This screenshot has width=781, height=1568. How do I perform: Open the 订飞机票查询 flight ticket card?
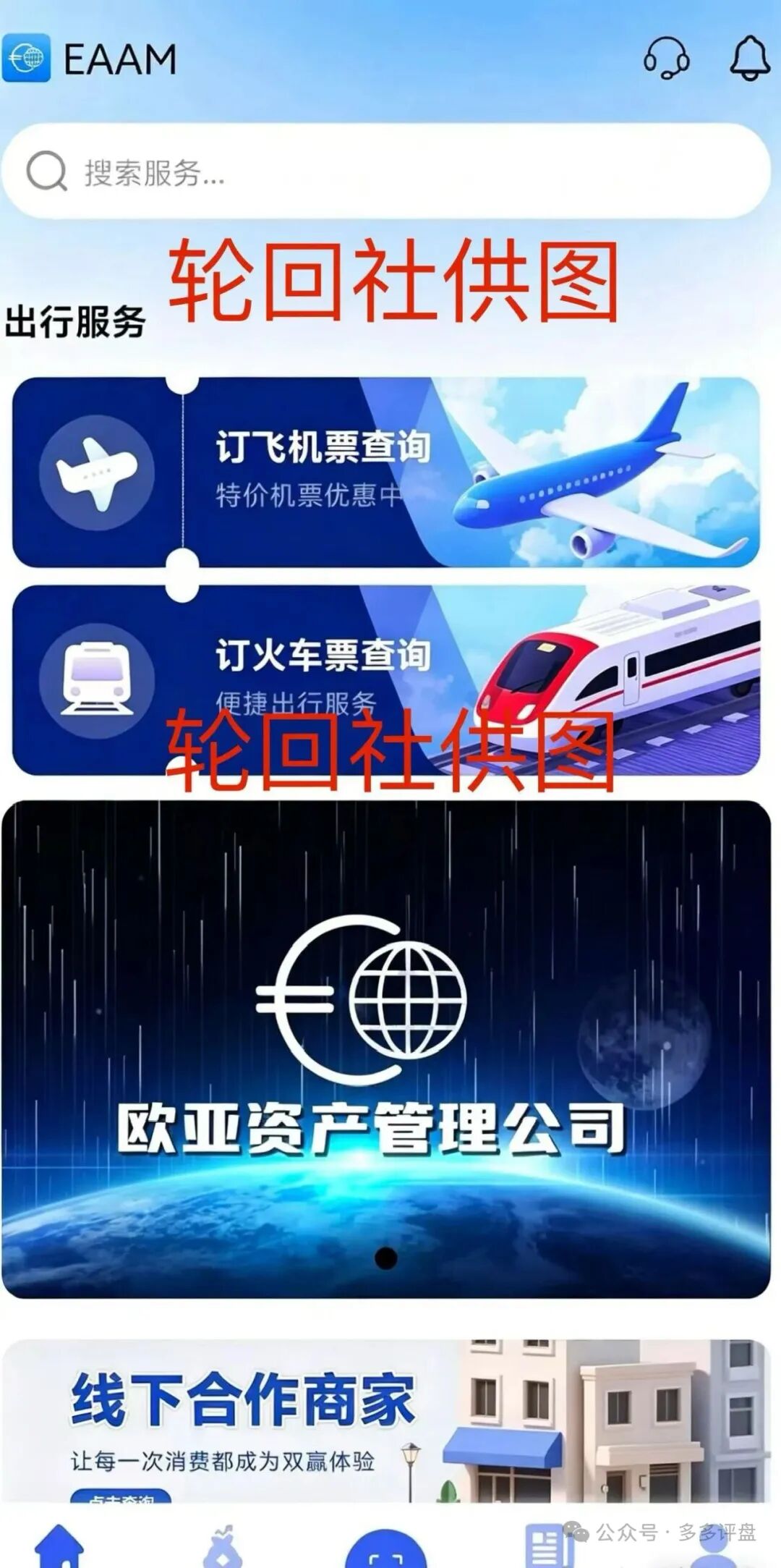pyautogui.click(x=386, y=472)
